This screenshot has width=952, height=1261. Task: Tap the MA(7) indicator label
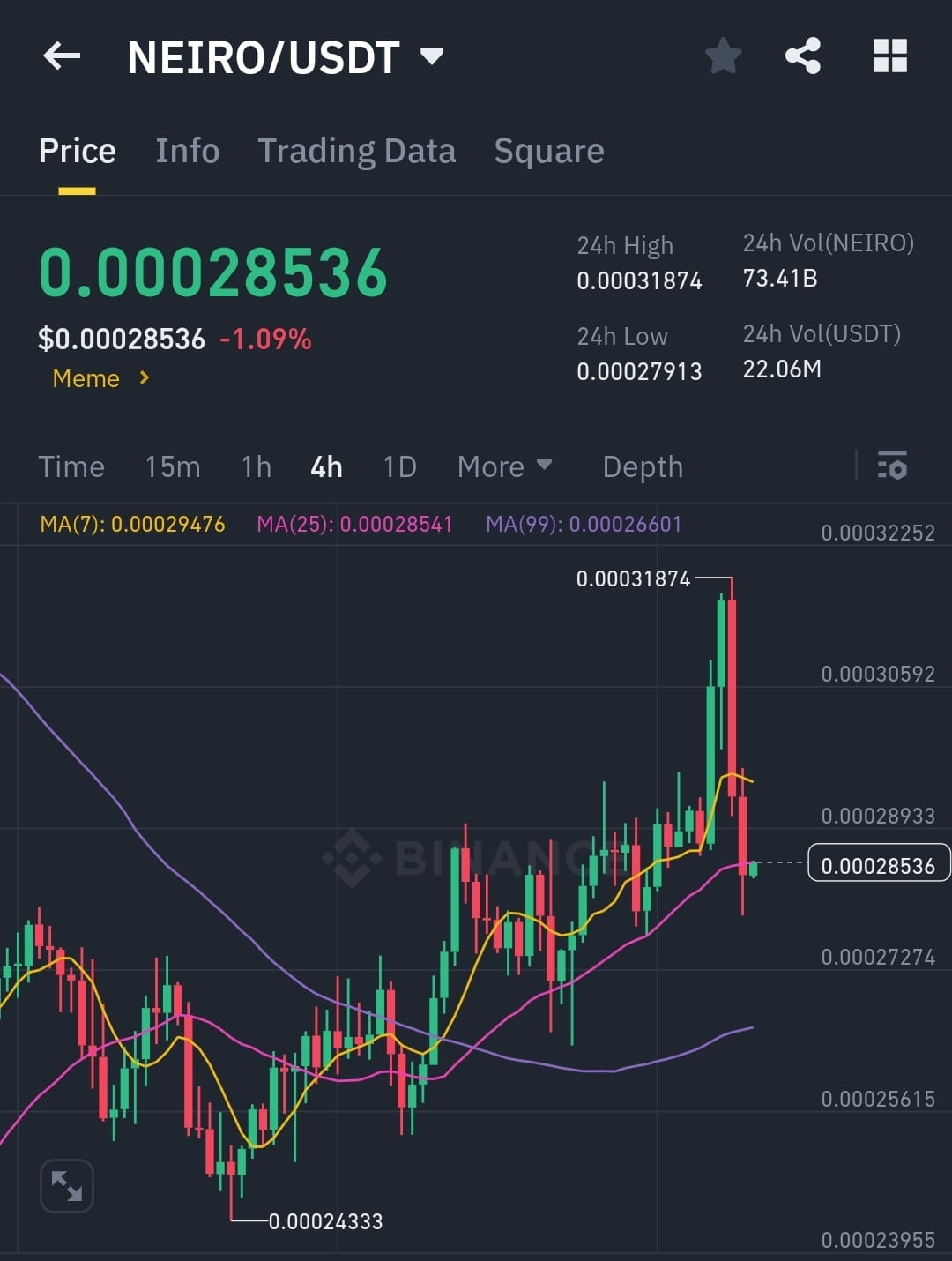132,523
